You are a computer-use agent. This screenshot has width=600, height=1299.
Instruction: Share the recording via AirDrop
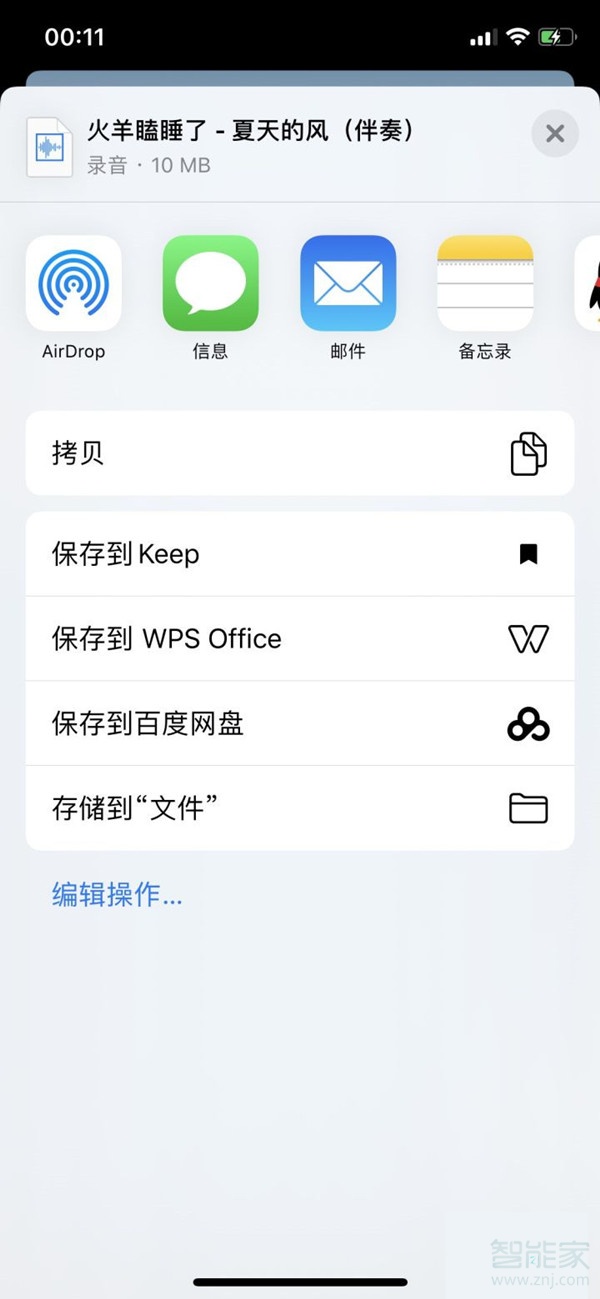[74, 283]
